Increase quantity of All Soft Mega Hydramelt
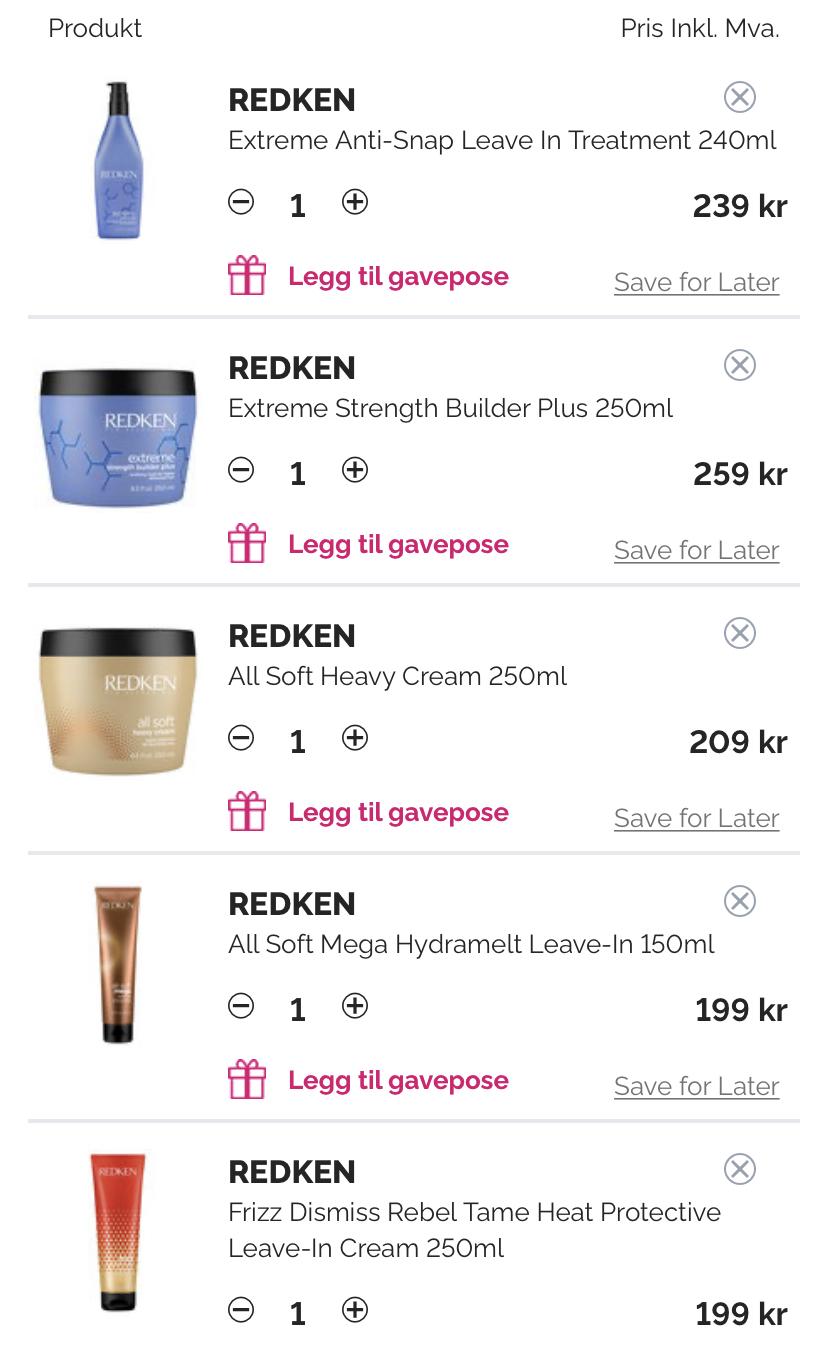 point(355,1006)
